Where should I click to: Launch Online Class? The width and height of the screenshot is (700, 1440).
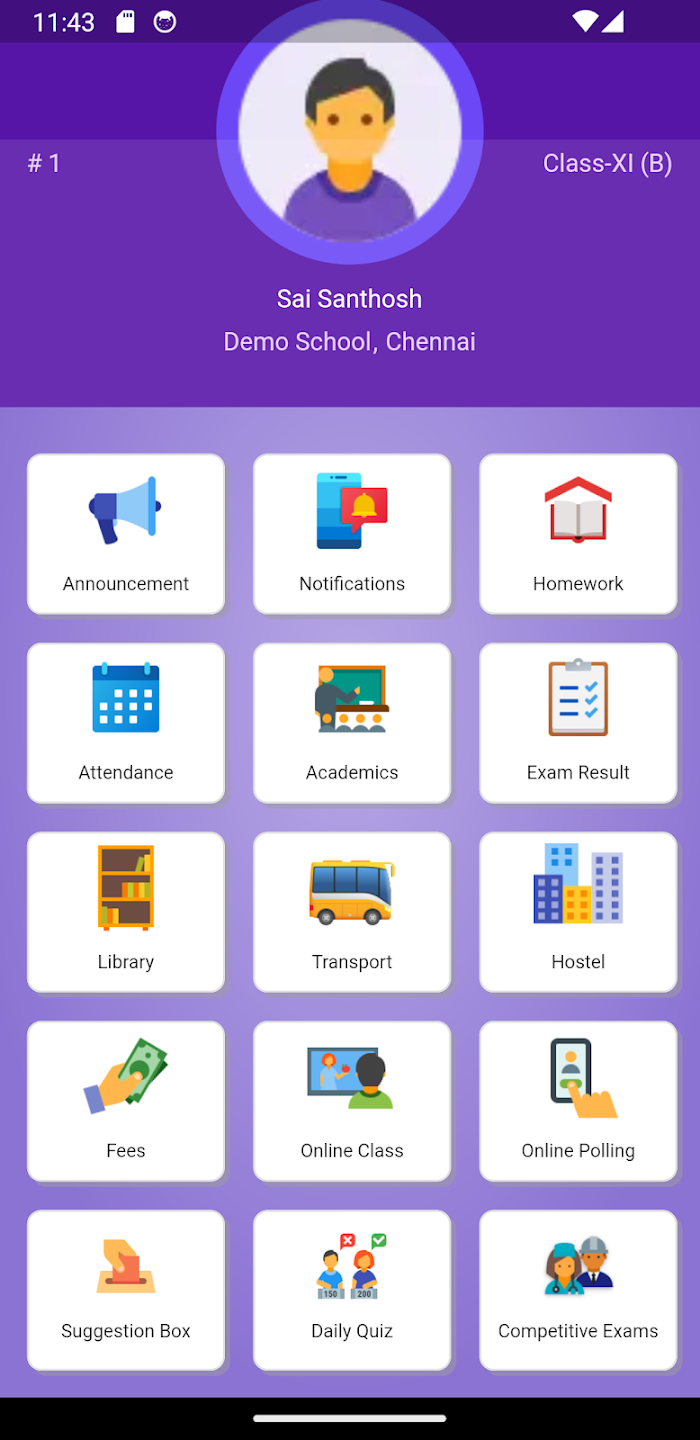pyautogui.click(x=352, y=1101)
